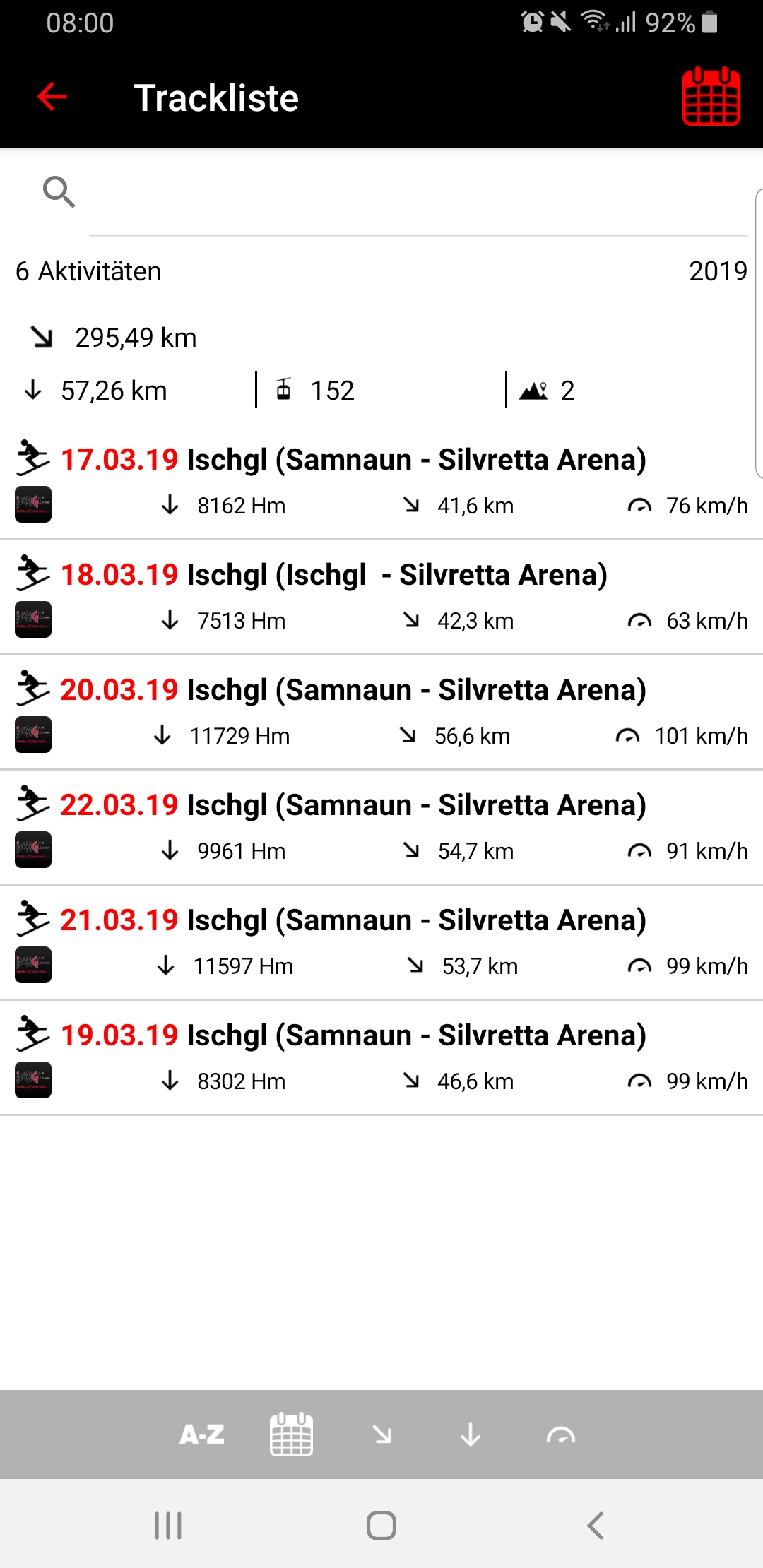
Task: Open the 20.03.19 track with 101 km/h
Action: click(381, 713)
